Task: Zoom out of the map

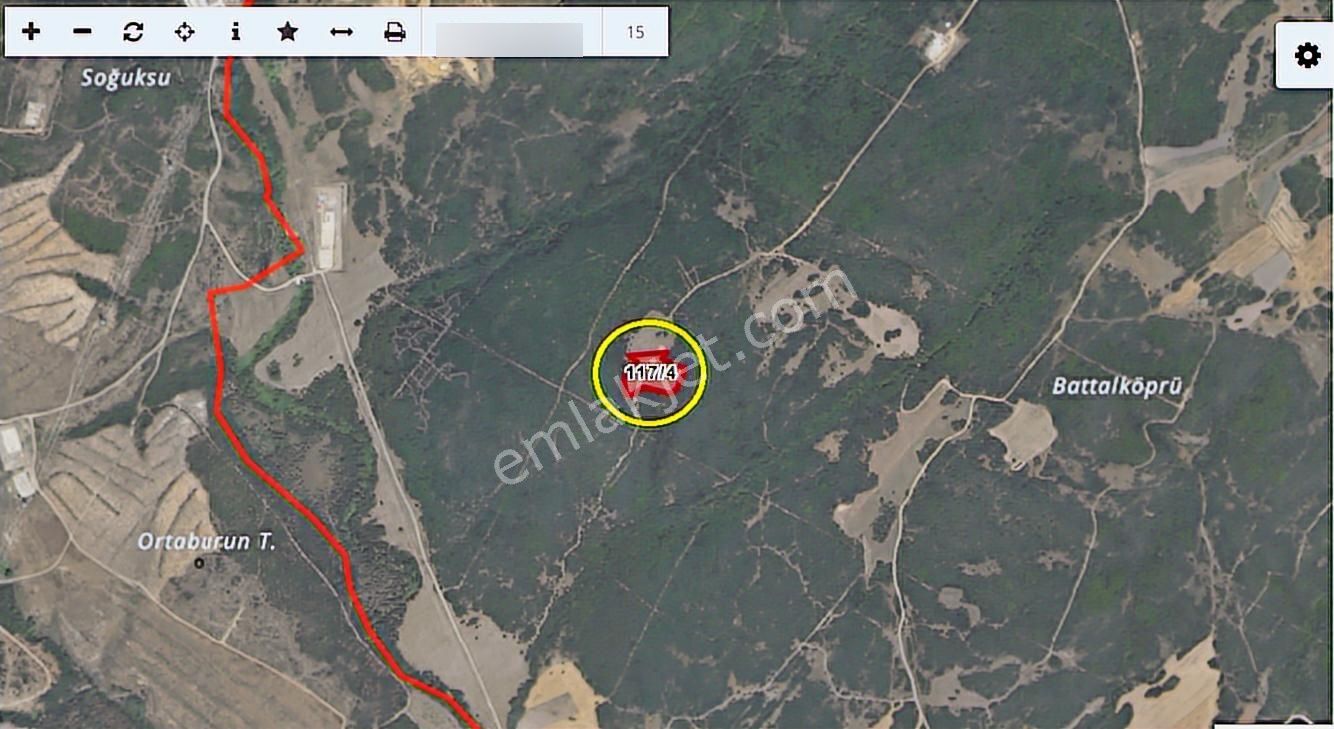Action: (x=83, y=32)
